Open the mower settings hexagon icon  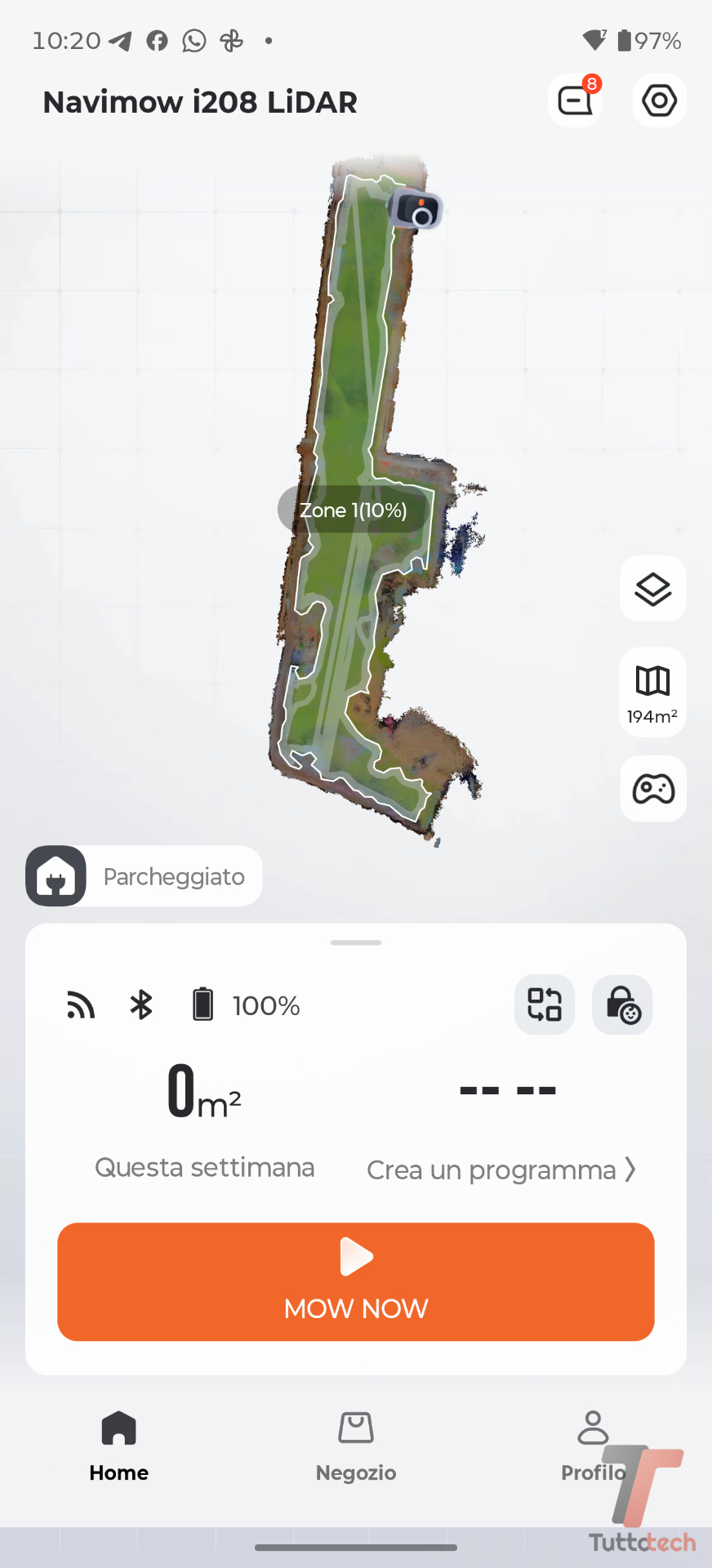tap(659, 101)
